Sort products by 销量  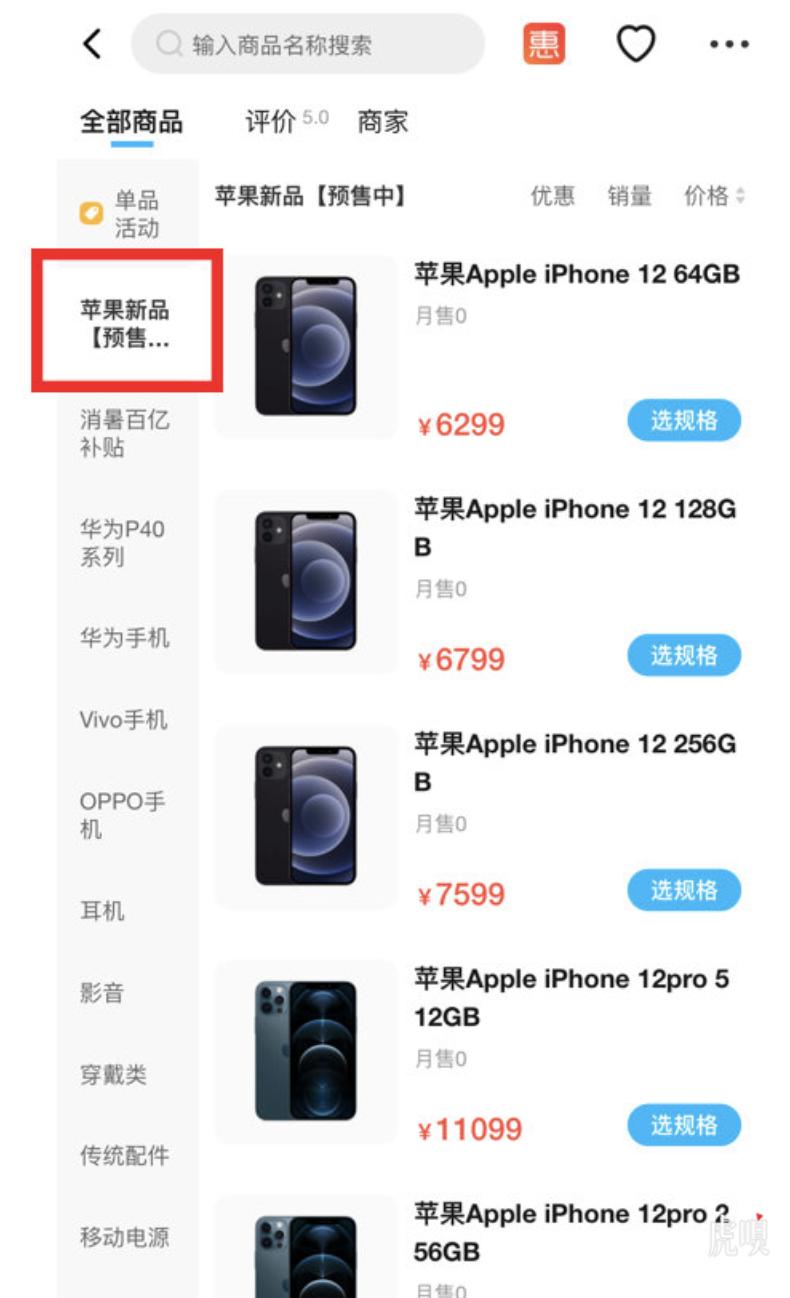coord(630,196)
